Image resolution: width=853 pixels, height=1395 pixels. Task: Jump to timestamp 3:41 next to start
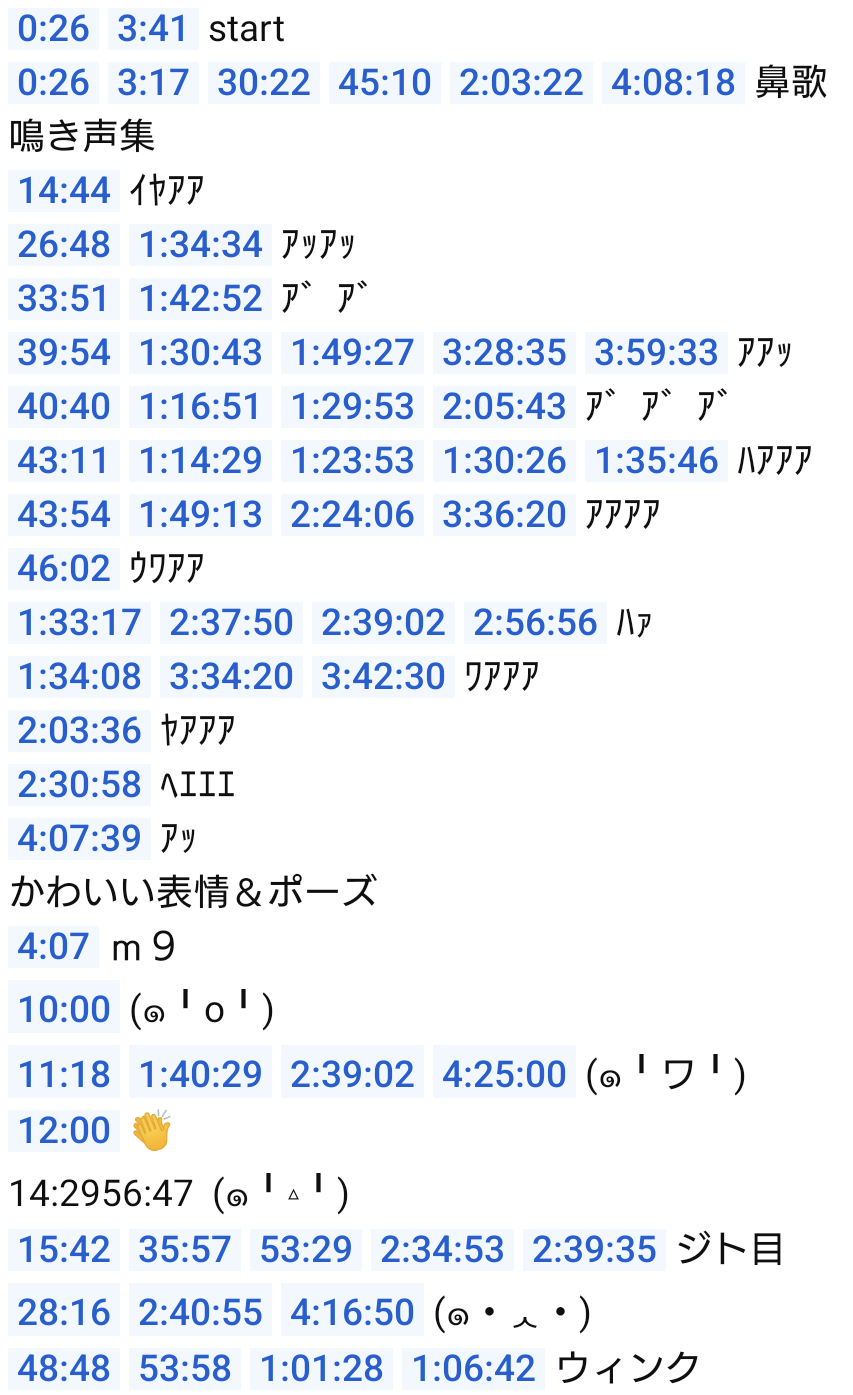pos(153,29)
